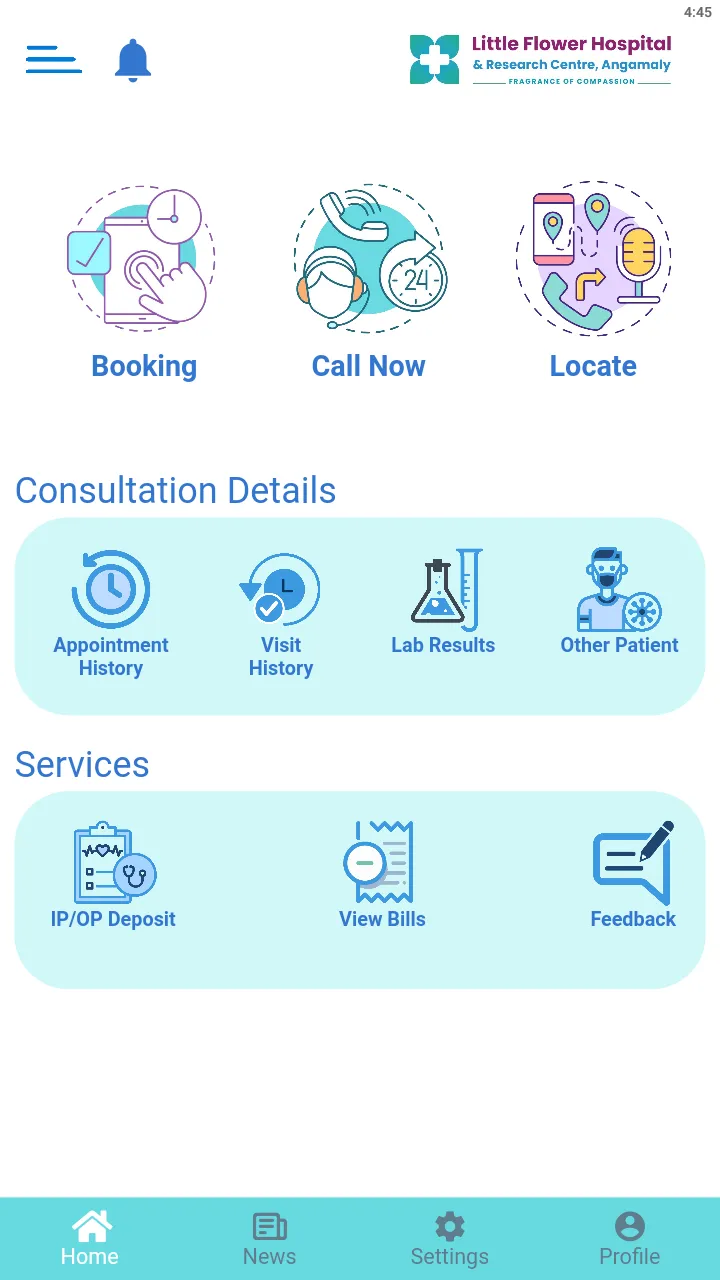Screen dimensions: 720x1280
Task: Go to the Profile tab
Action: [630, 1239]
